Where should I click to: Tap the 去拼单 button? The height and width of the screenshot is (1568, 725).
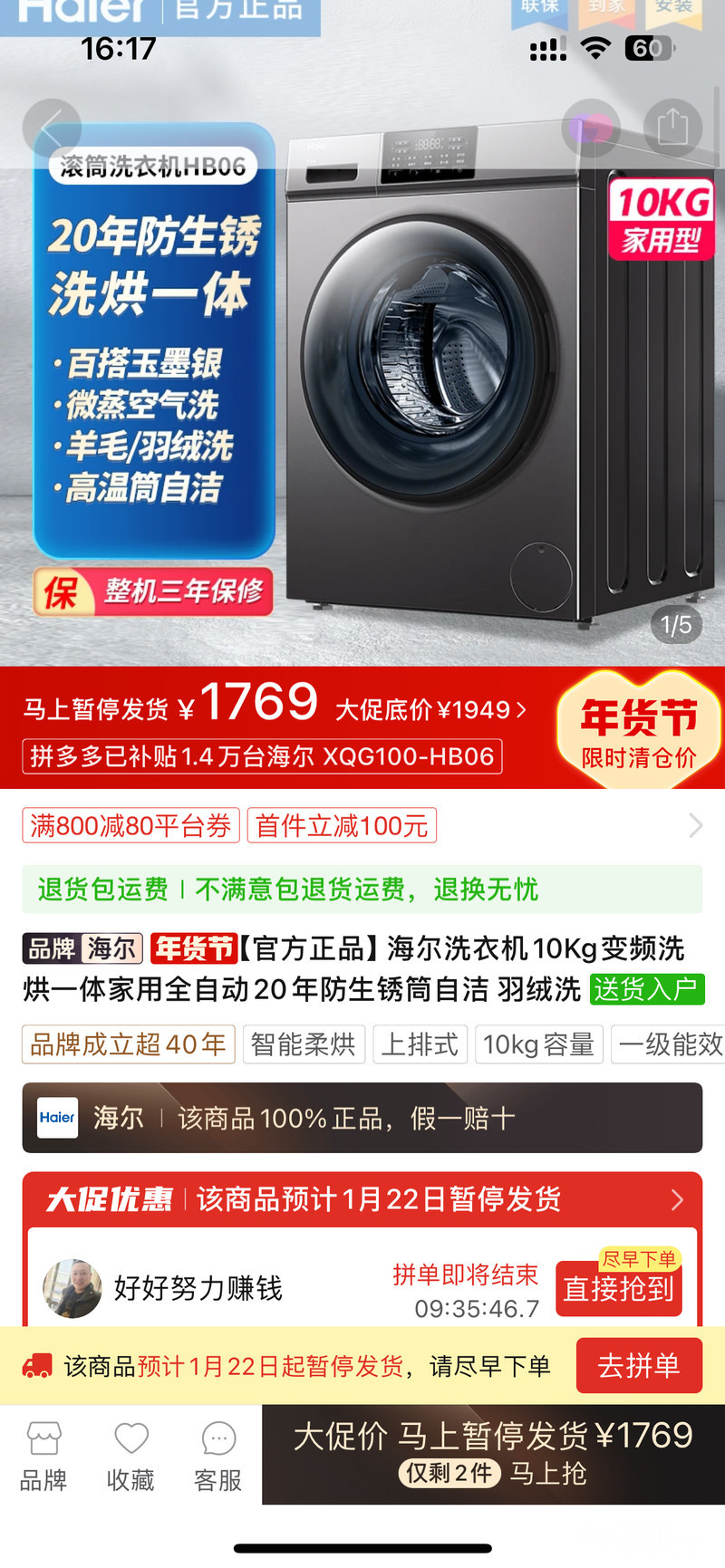639,1365
